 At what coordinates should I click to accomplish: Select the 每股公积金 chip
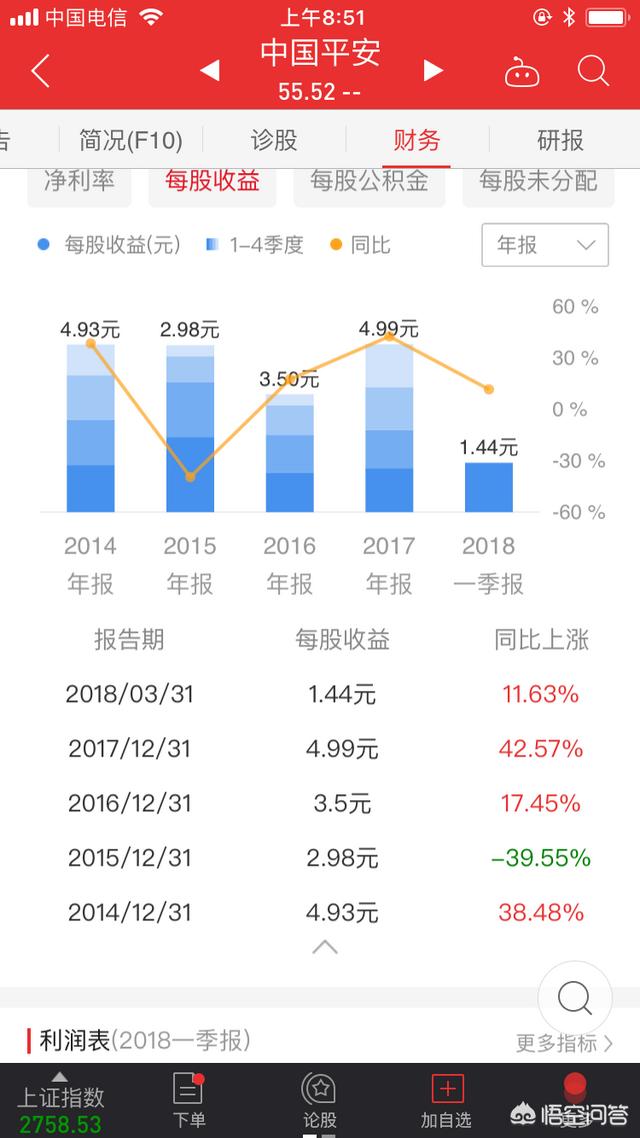(369, 181)
